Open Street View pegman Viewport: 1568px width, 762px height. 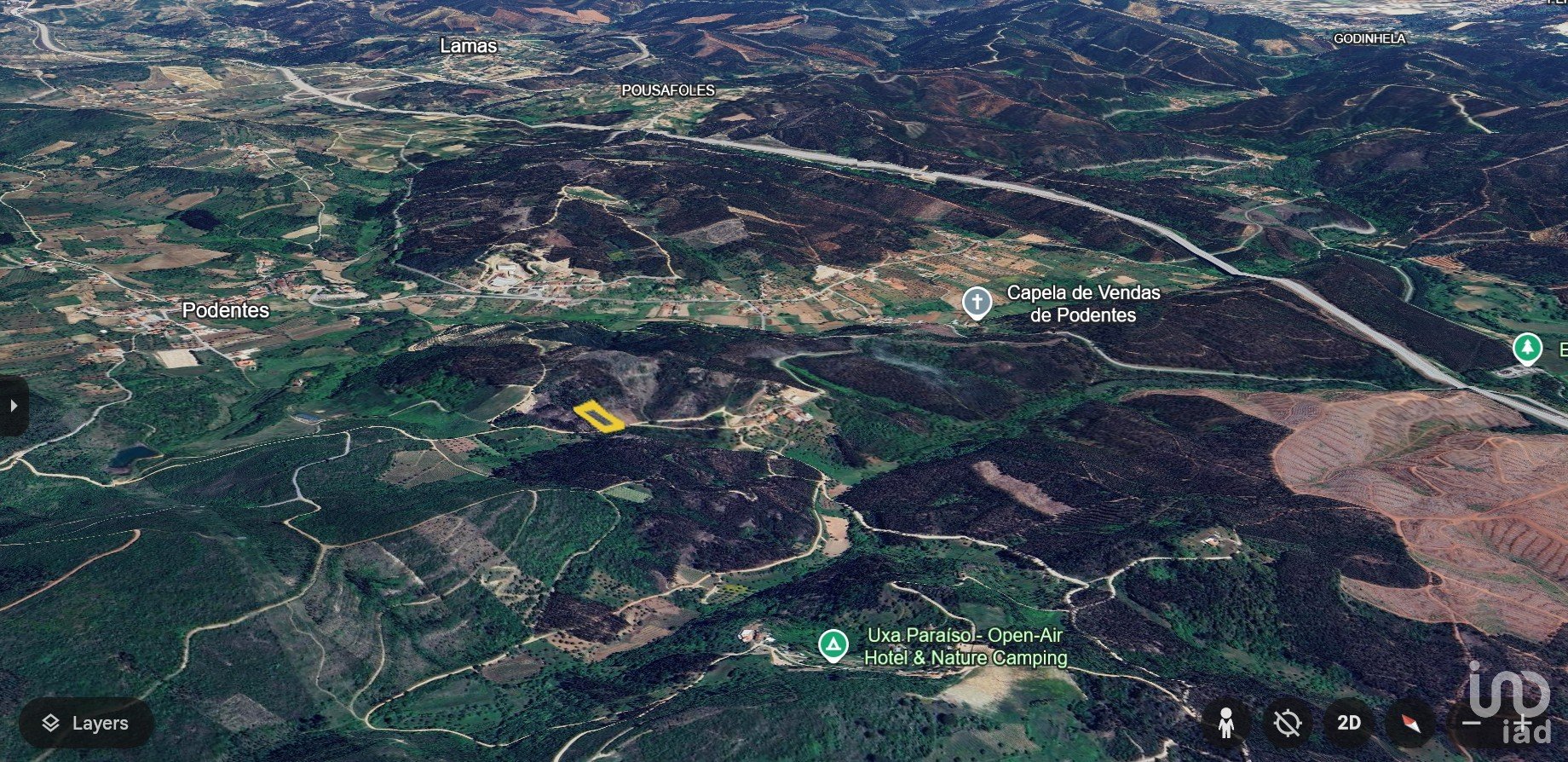pos(1225,723)
